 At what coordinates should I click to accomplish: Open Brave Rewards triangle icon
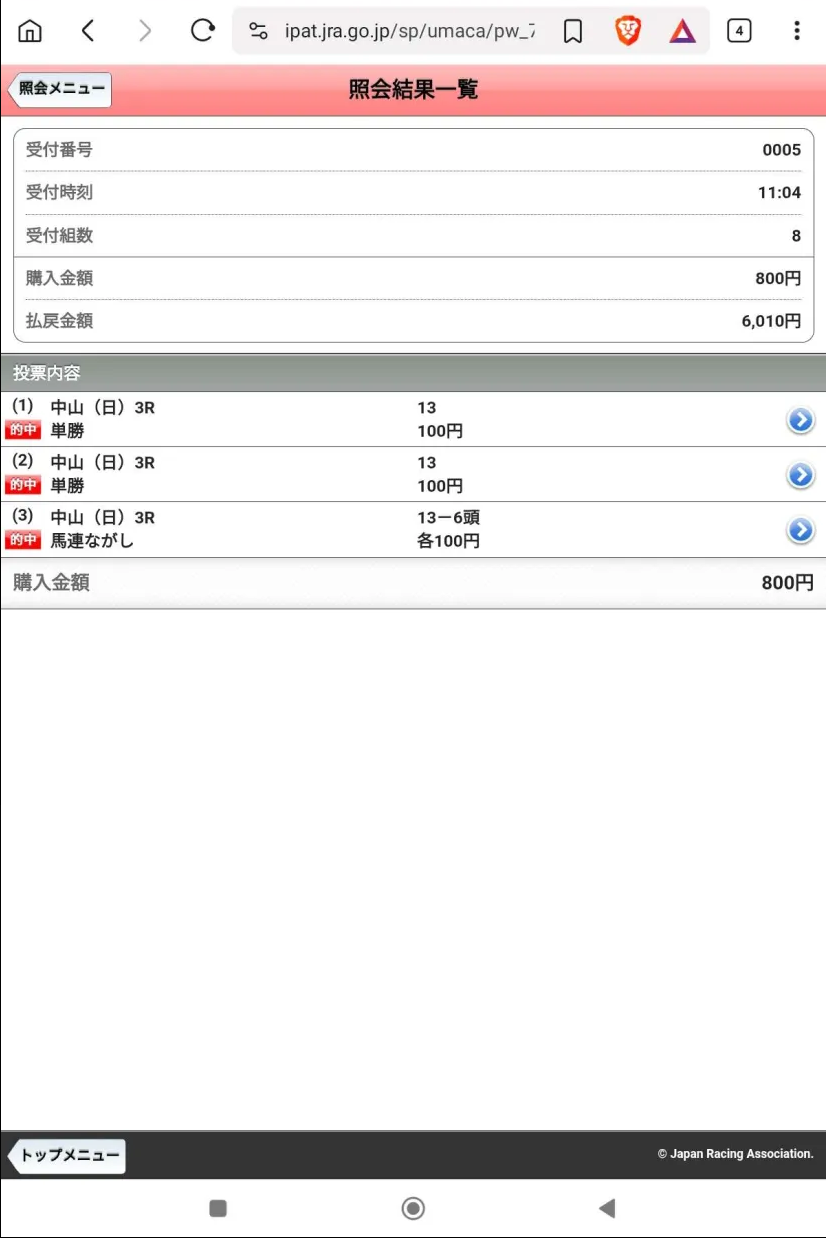click(x=683, y=31)
